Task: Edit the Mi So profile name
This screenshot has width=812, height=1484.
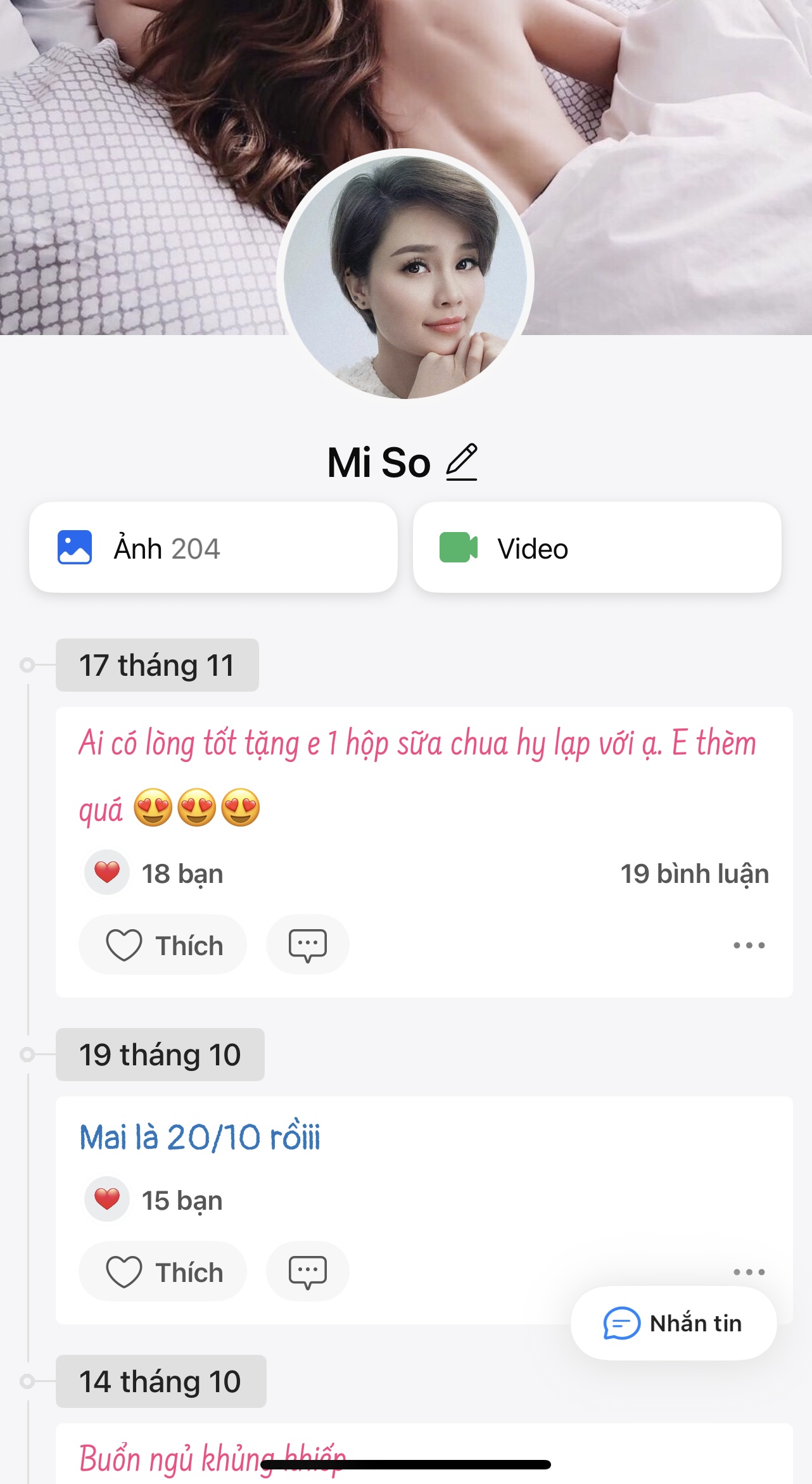Action: [462, 462]
